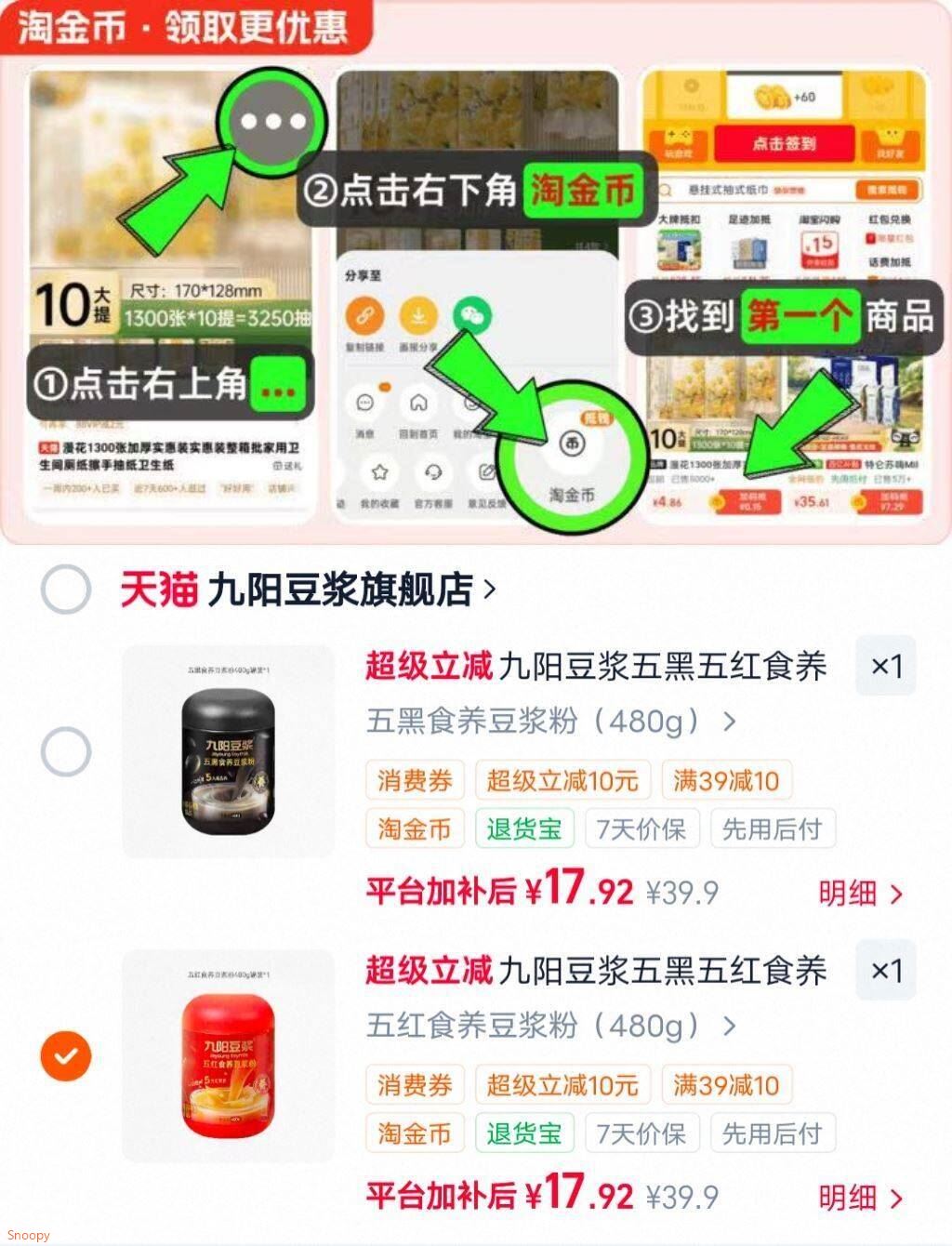View 明细 price details for 五红 item
This screenshot has width=952, height=1246.
click(x=861, y=1197)
